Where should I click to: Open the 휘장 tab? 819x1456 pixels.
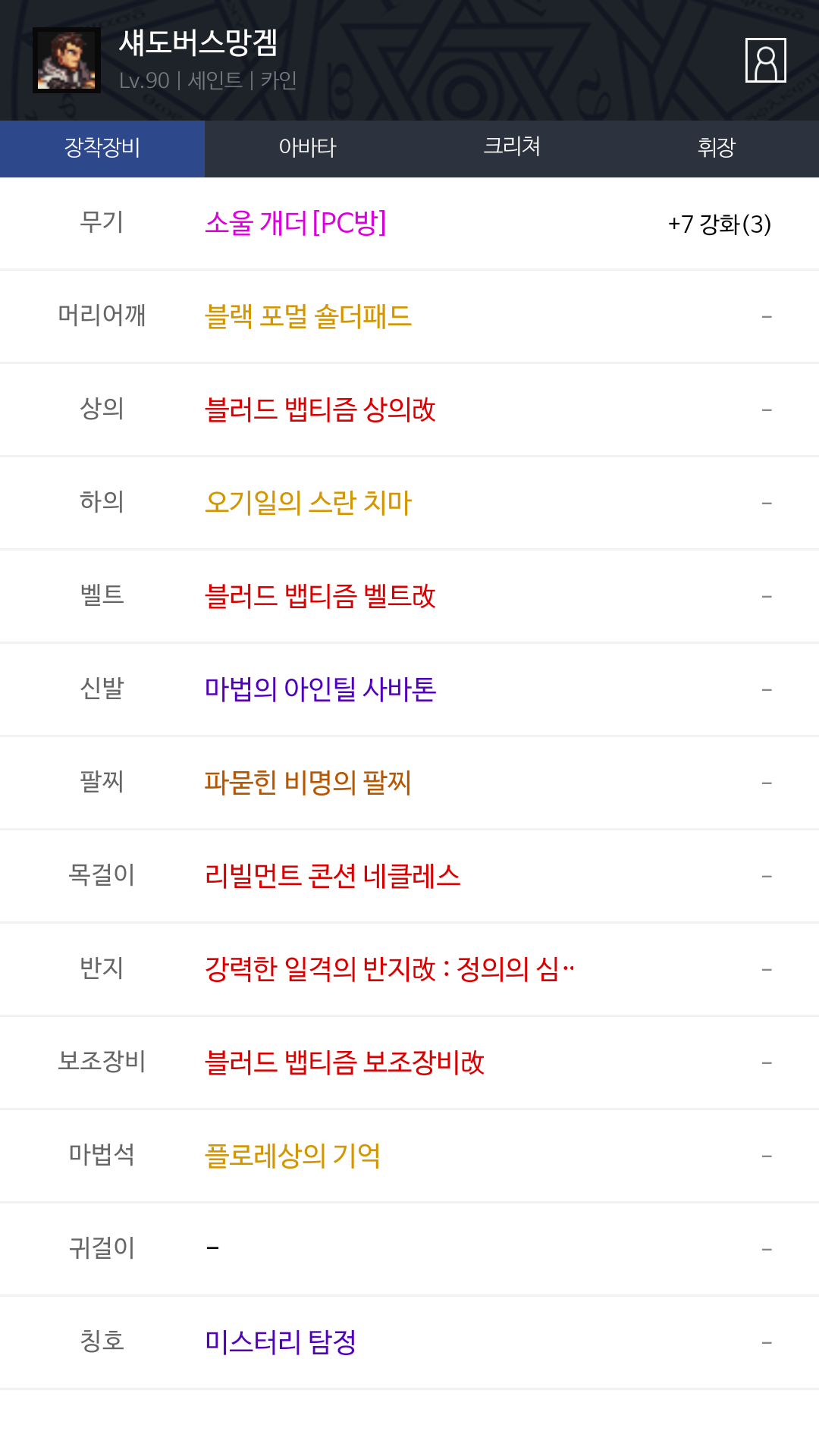(x=717, y=148)
